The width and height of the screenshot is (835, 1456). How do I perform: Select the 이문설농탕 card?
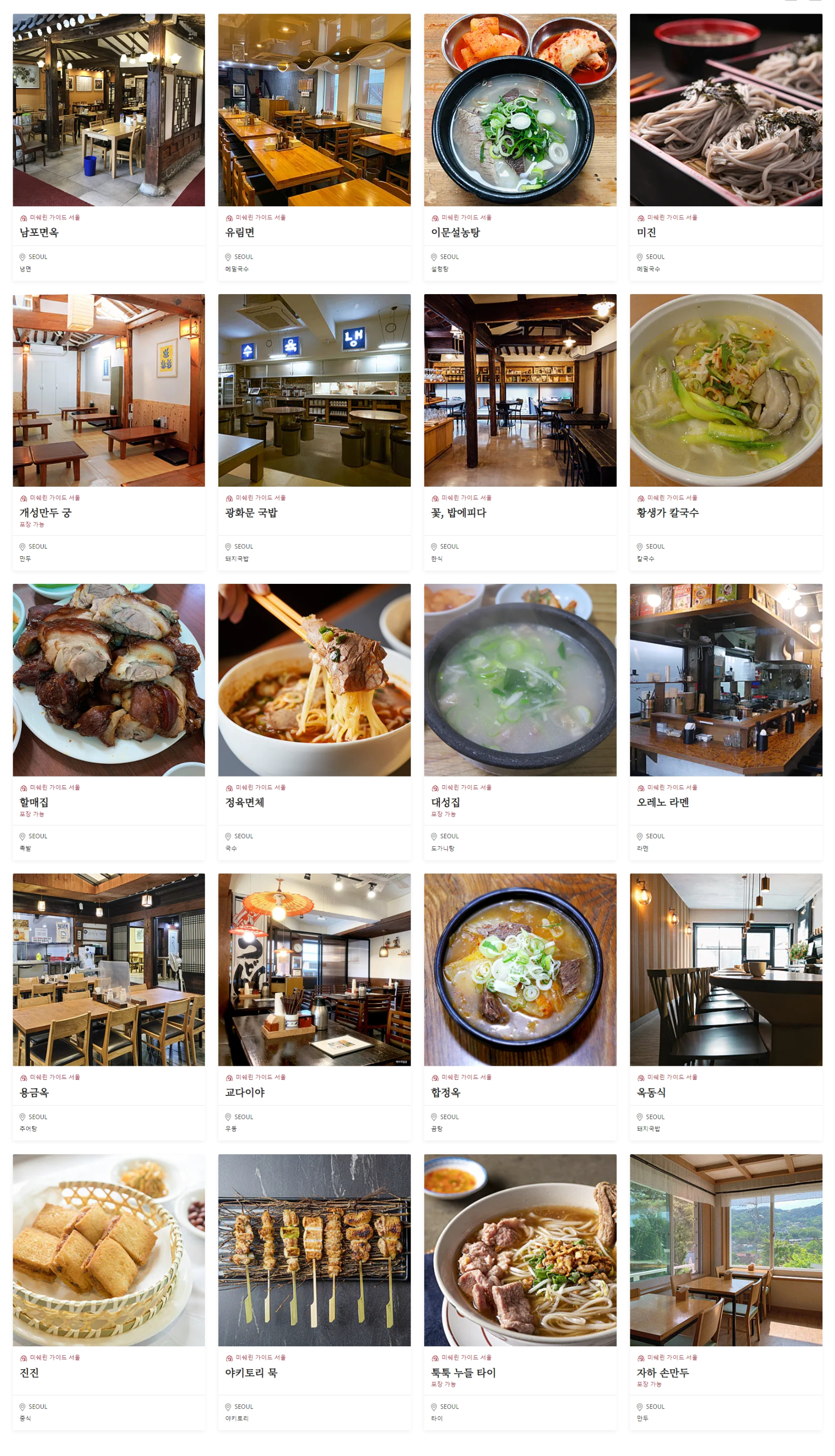455,233
